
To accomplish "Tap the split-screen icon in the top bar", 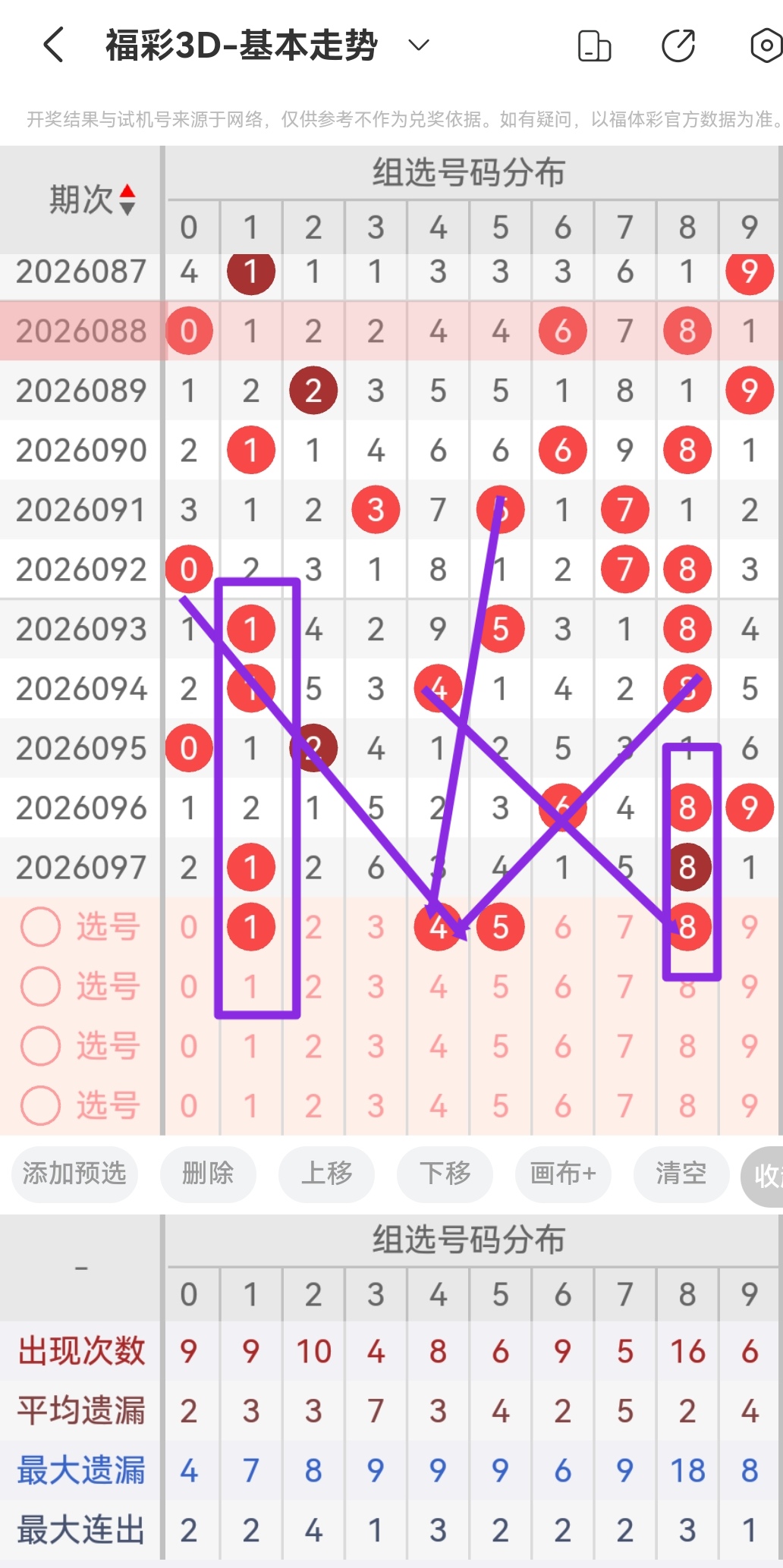I will coord(595,46).
